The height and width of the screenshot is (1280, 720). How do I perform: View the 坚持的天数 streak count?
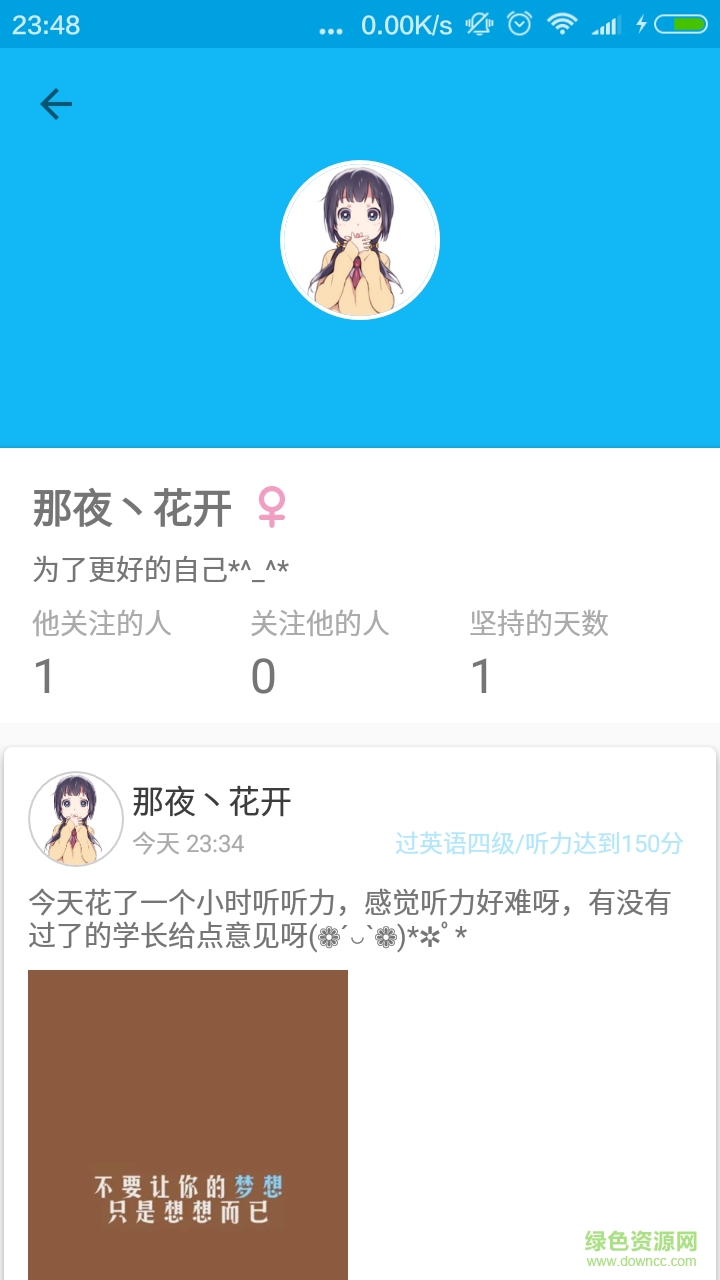tap(540, 650)
